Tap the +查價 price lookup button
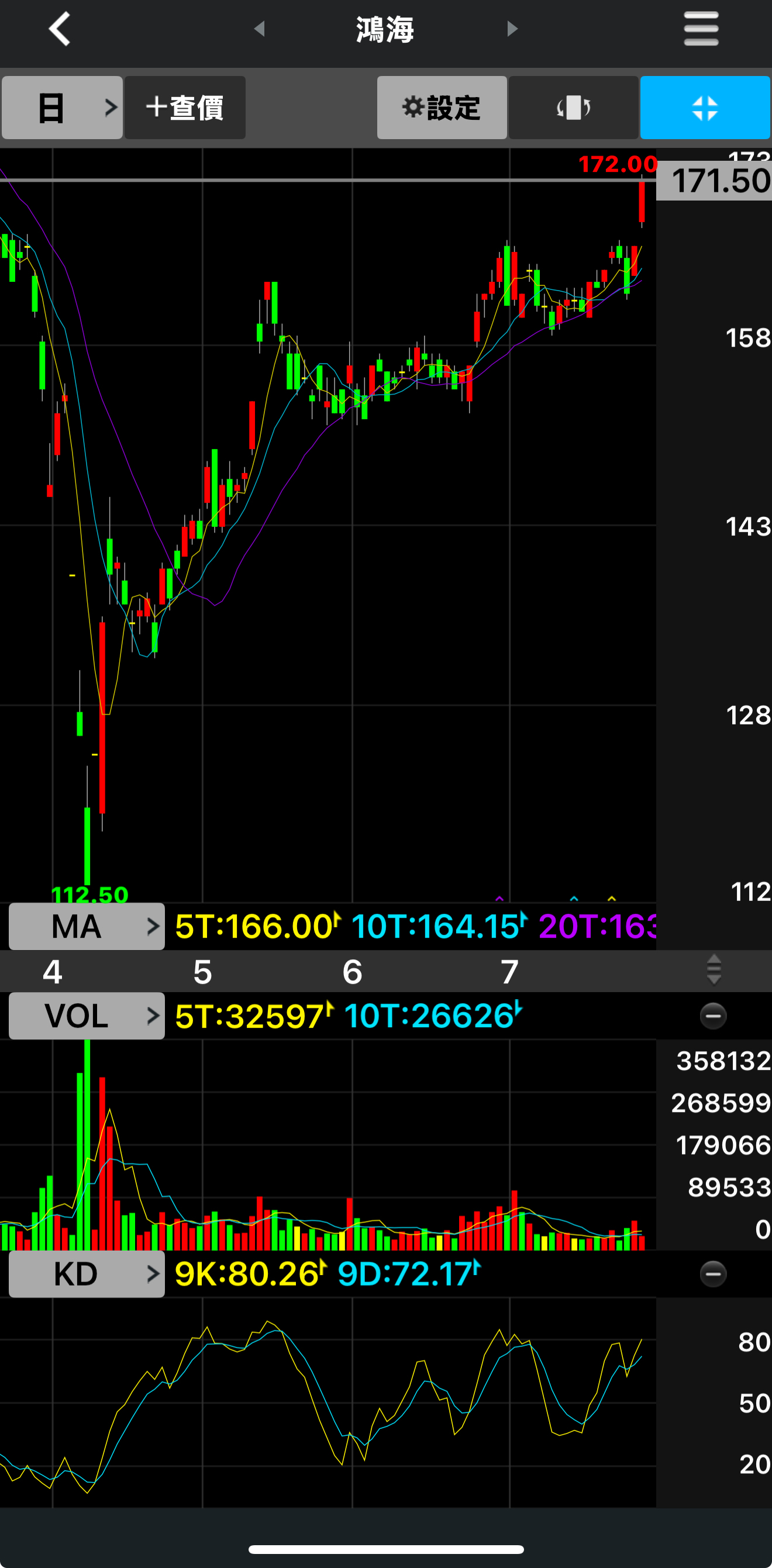 [x=185, y=108]
